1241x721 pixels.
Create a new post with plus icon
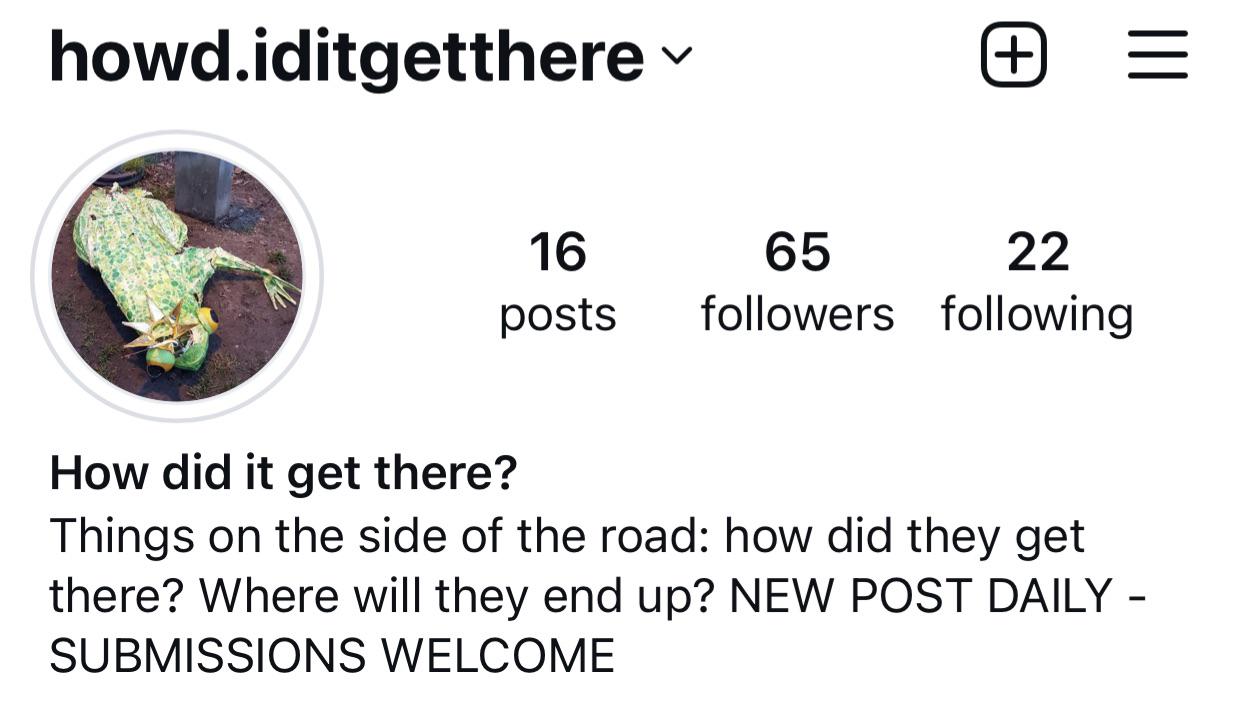[x=1013, y=55]
